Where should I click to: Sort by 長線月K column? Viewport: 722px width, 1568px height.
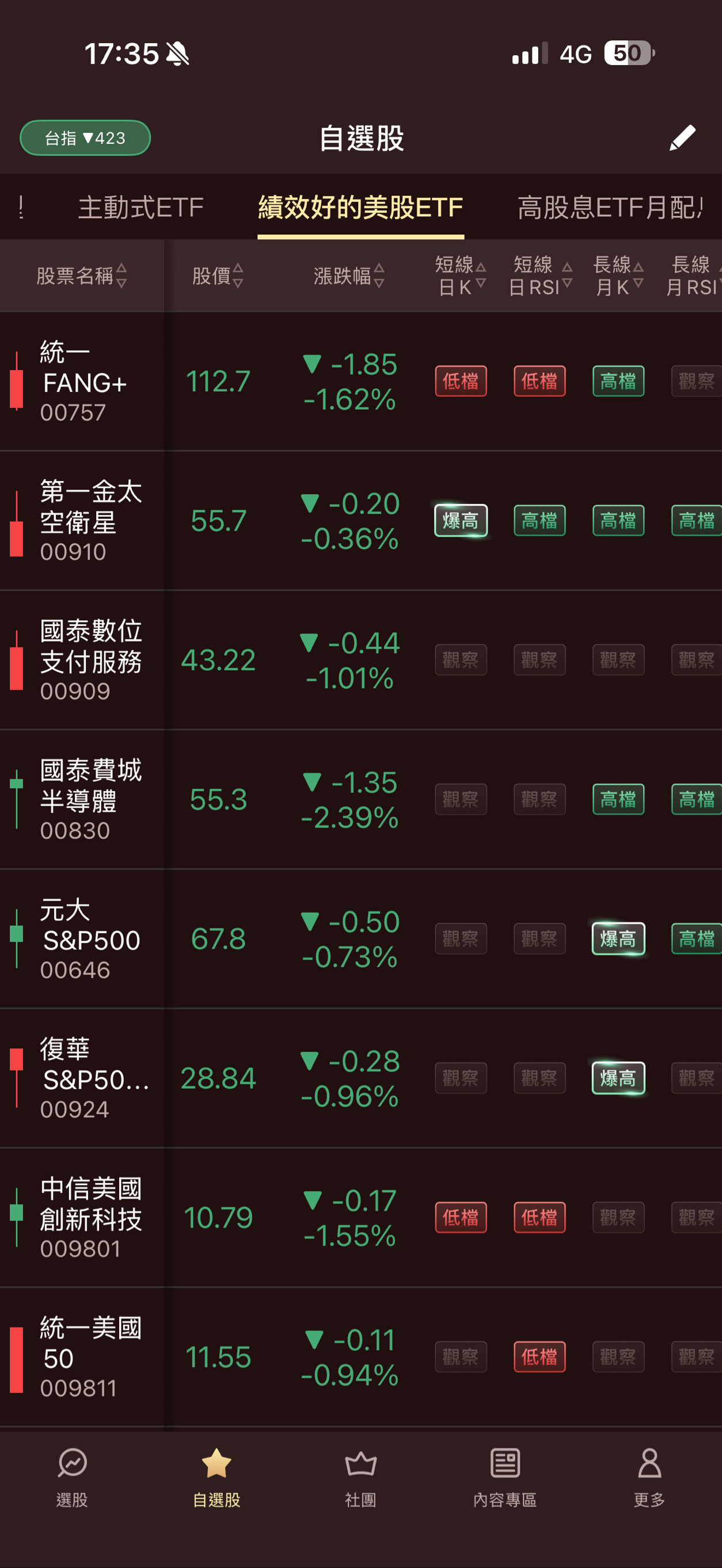[618, 276]
